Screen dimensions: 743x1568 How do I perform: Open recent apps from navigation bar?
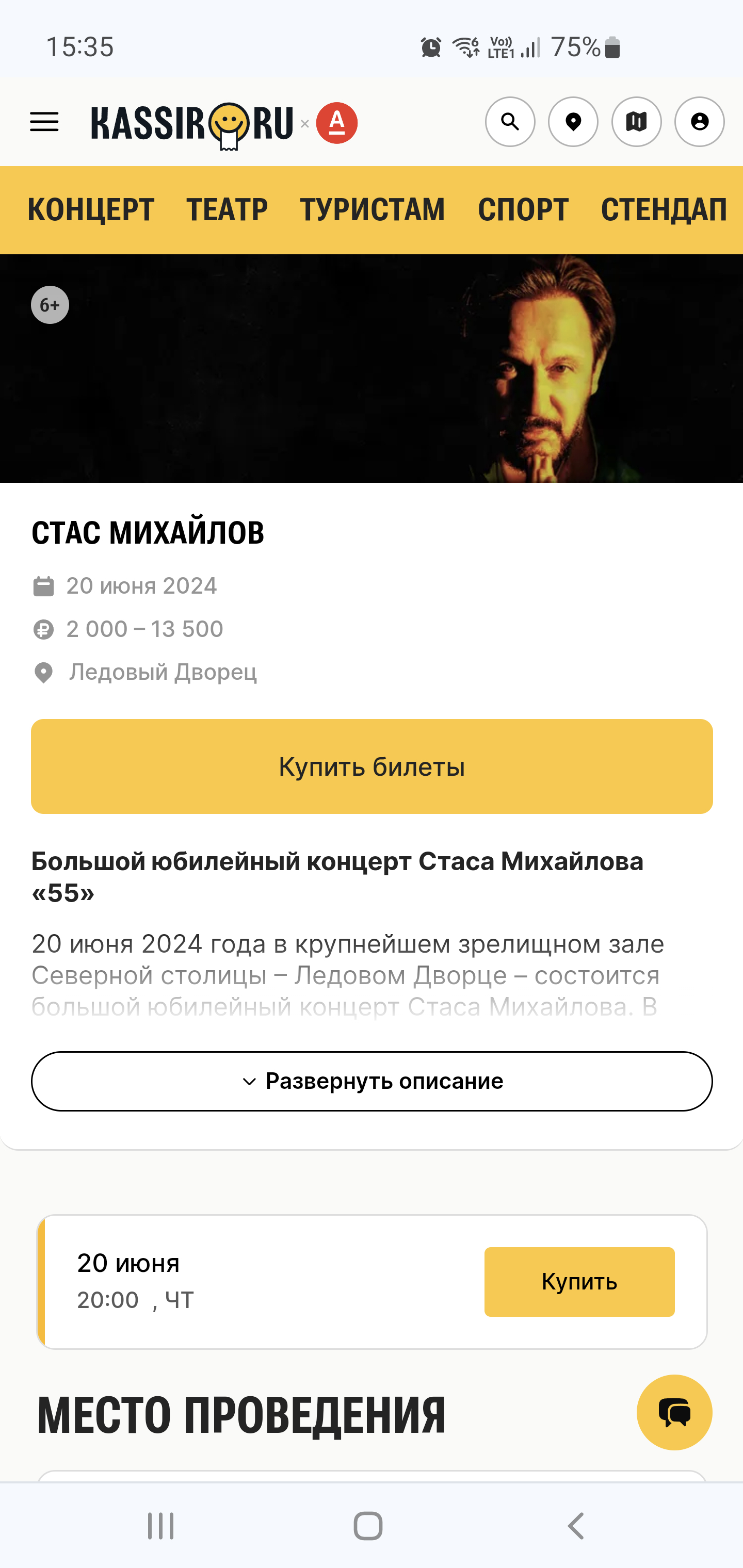161,1525
